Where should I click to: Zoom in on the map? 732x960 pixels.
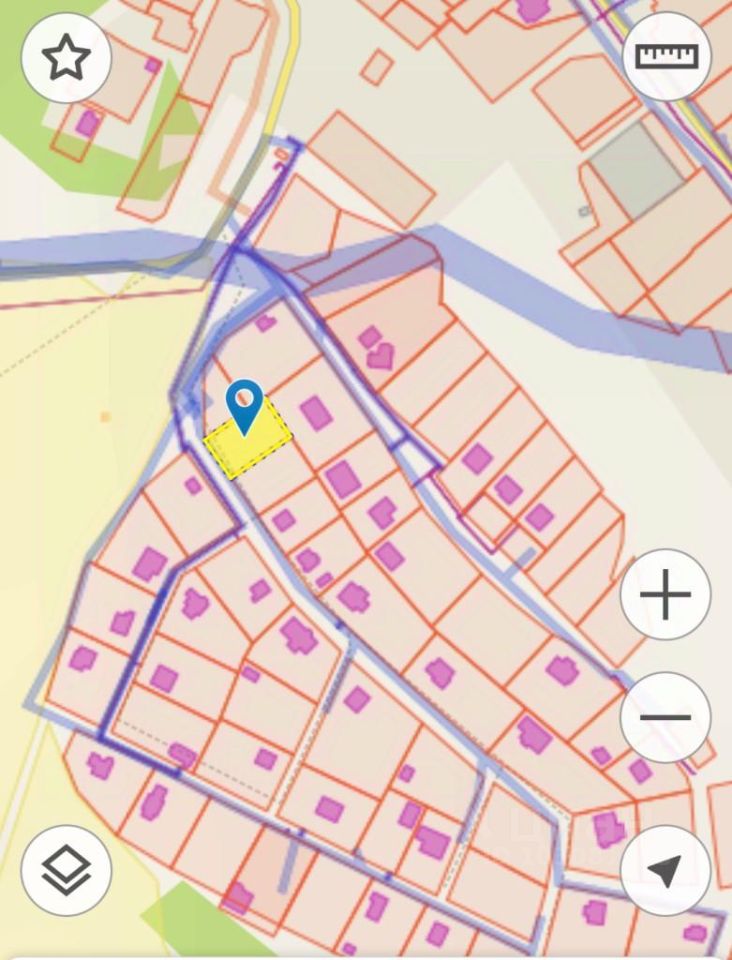coord(665,596)
